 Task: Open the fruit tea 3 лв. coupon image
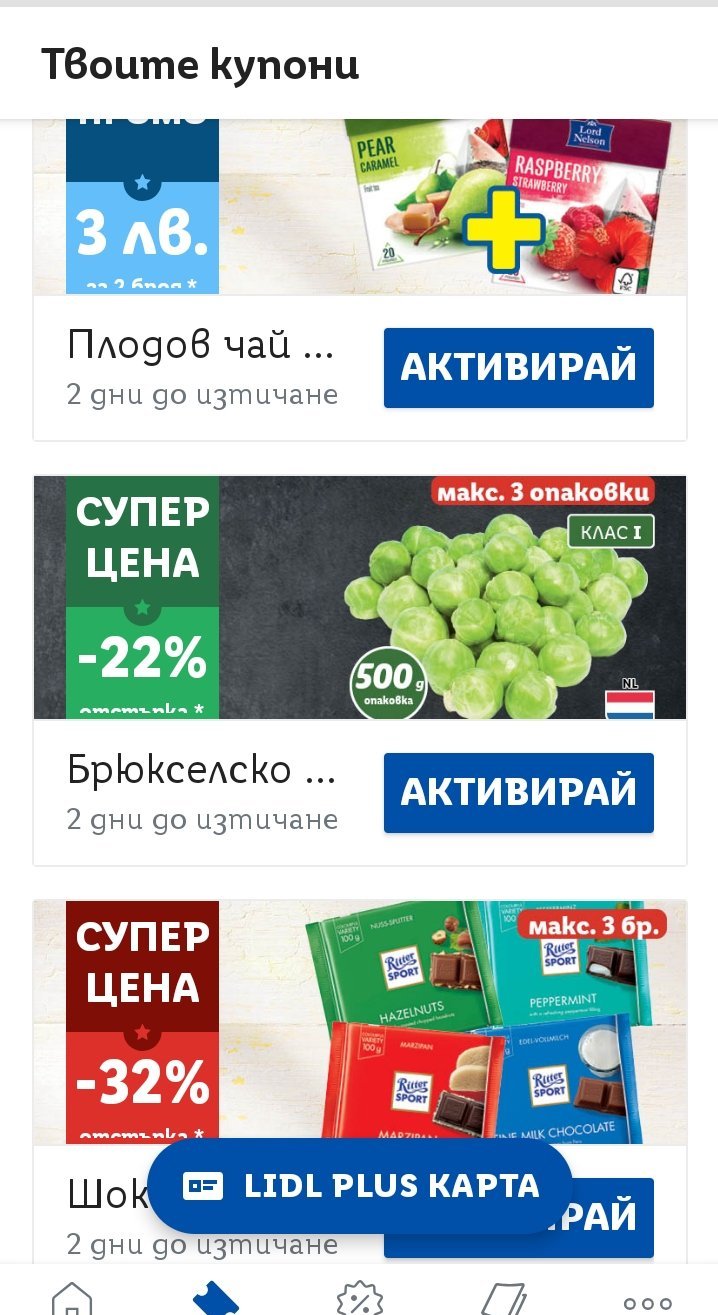pos(360,207)
